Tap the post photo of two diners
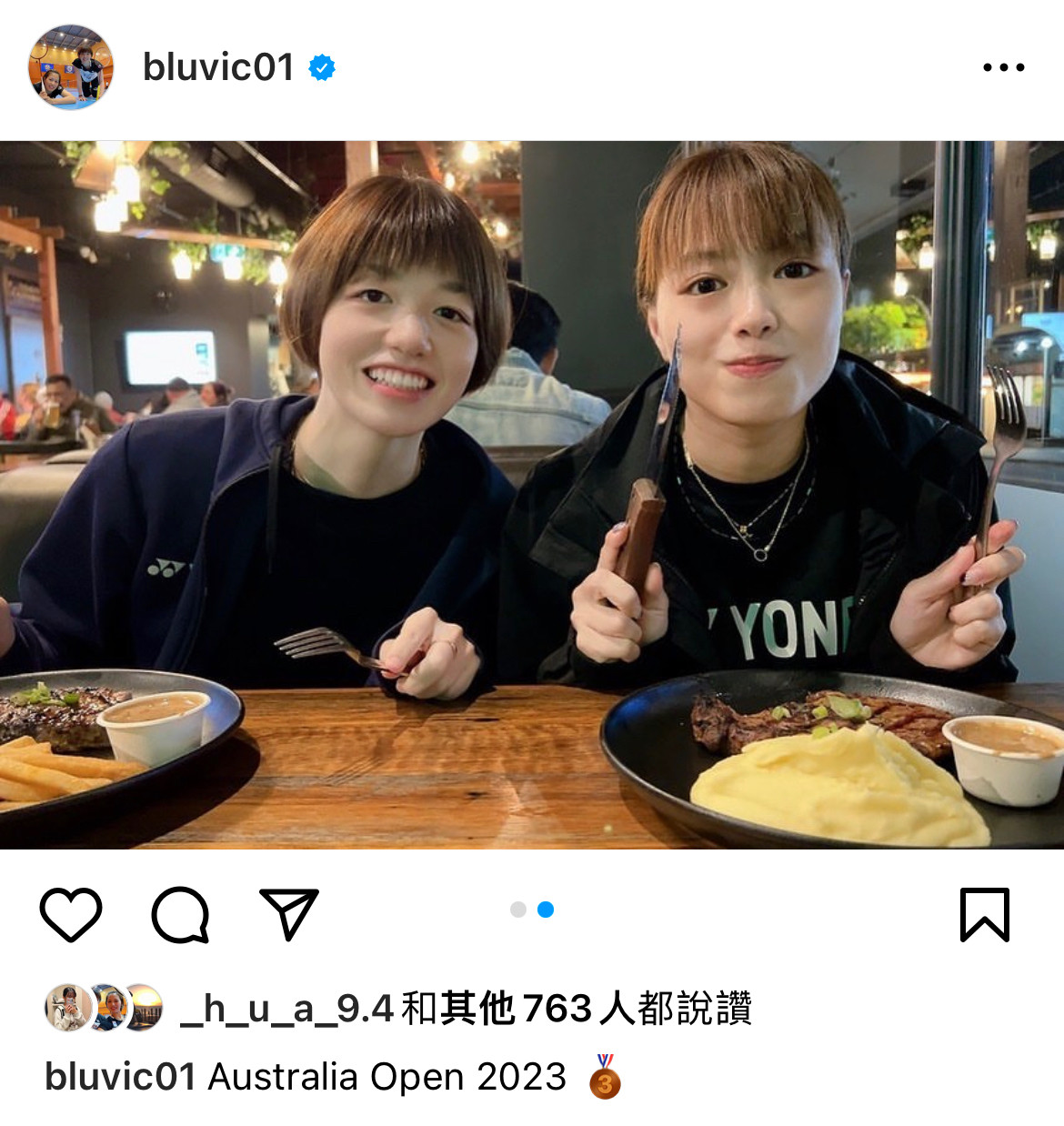This screenshot has width=1064, height=1126. [x=532, y=495]
